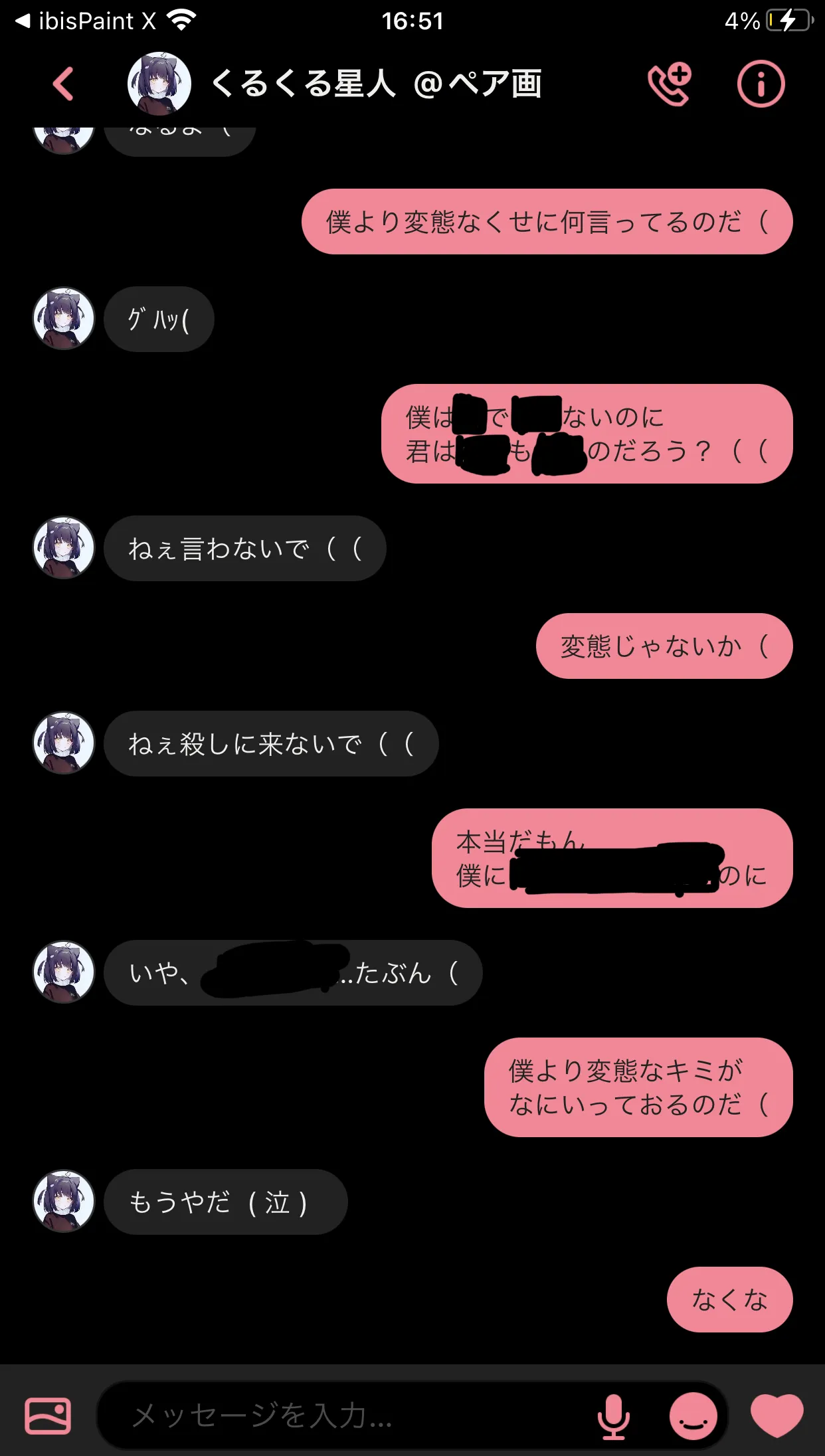The image size is (825, 1456).
Task: Open the emoji sticker picker
Action: pyautogui.click(x=693, y=1415)
